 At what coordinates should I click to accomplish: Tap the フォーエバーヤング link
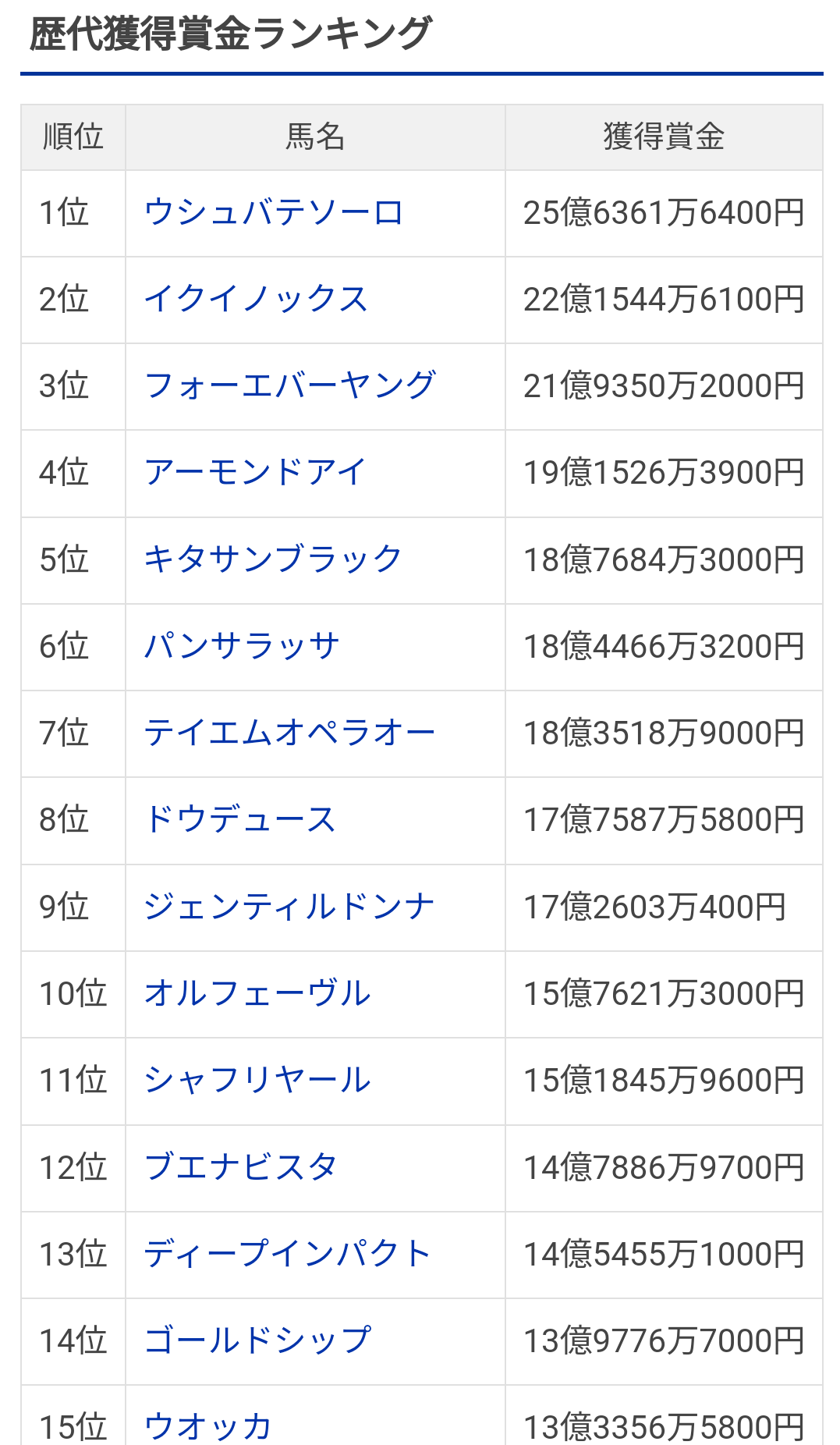tap(289, 386)
